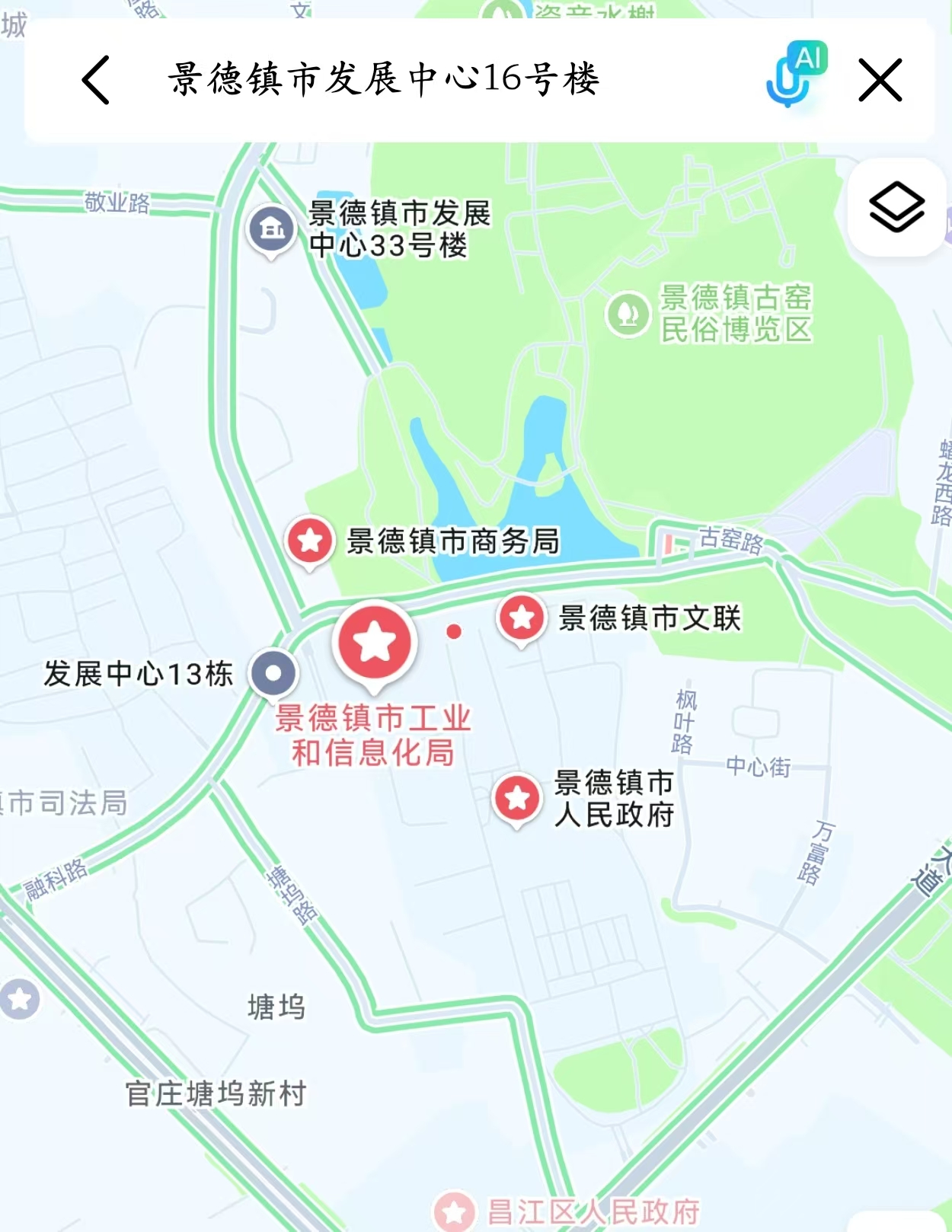
Task: Select the 景德镇市文联 star pin
Action: 522,617
